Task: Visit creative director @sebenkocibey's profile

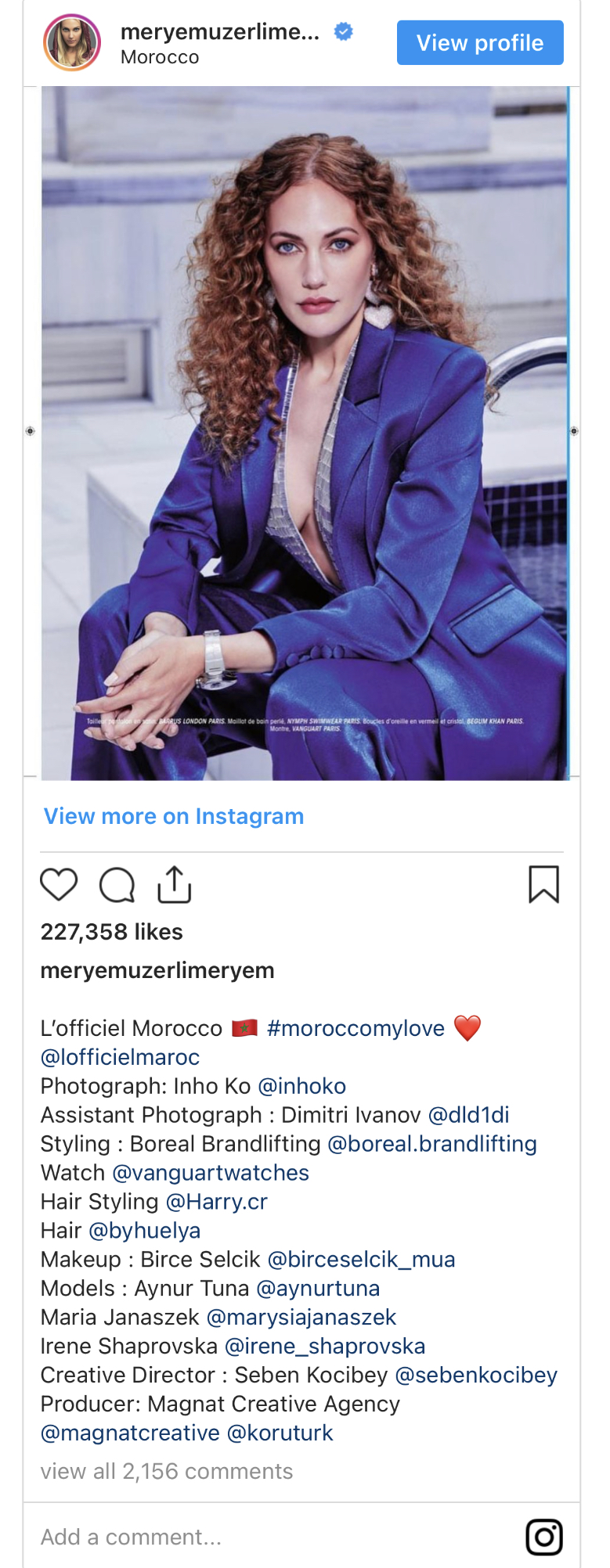Action: (x=476, y=1375)
